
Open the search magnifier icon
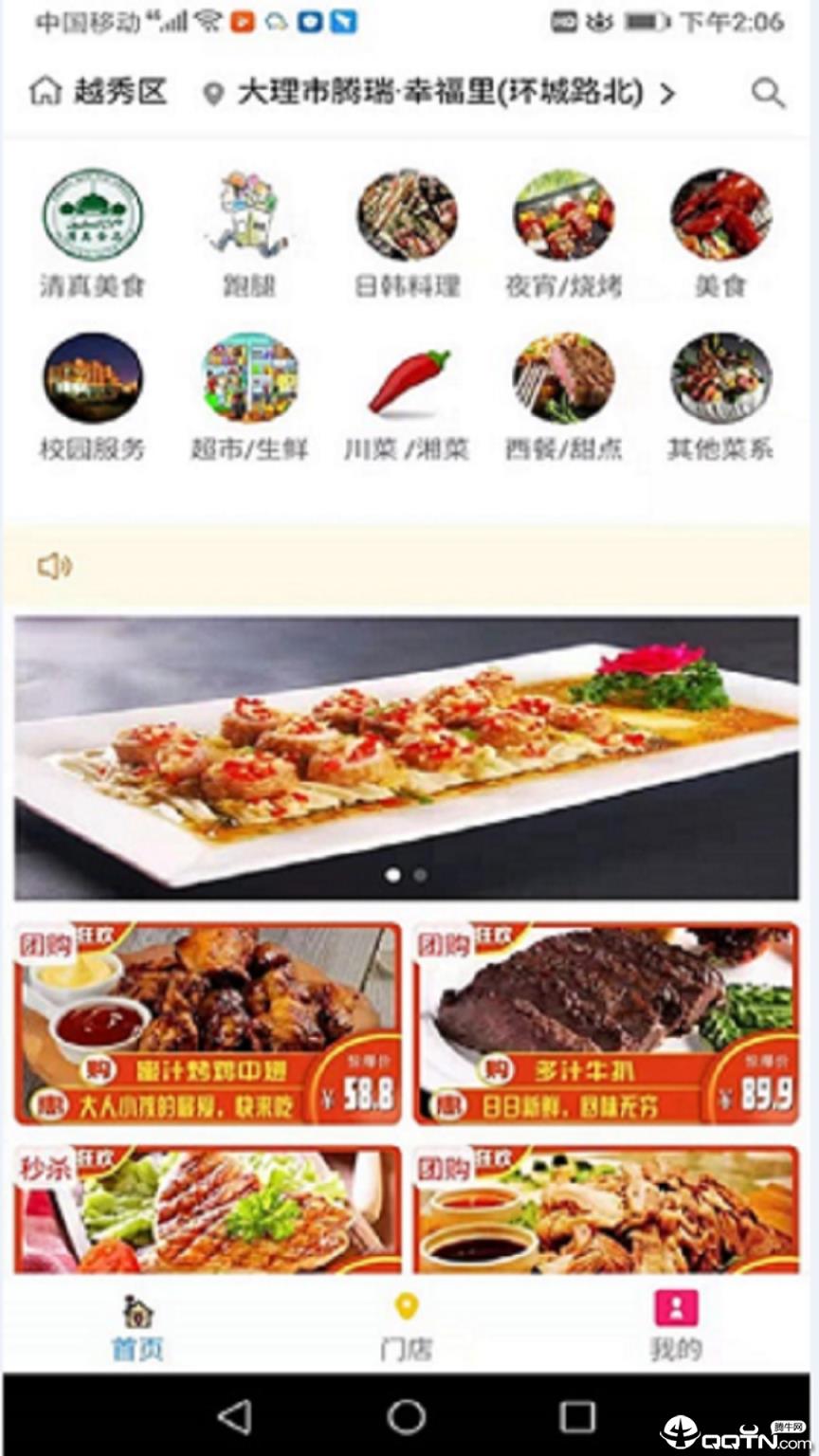(767, 93)
